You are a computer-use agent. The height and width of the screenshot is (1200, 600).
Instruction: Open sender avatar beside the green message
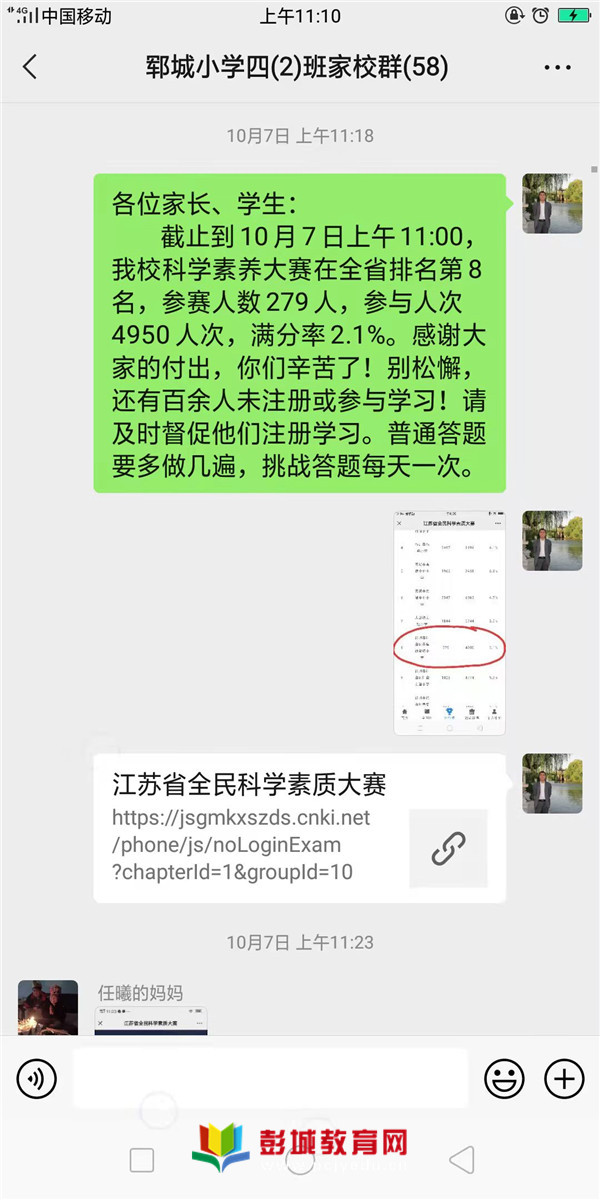tap(552, 203)
